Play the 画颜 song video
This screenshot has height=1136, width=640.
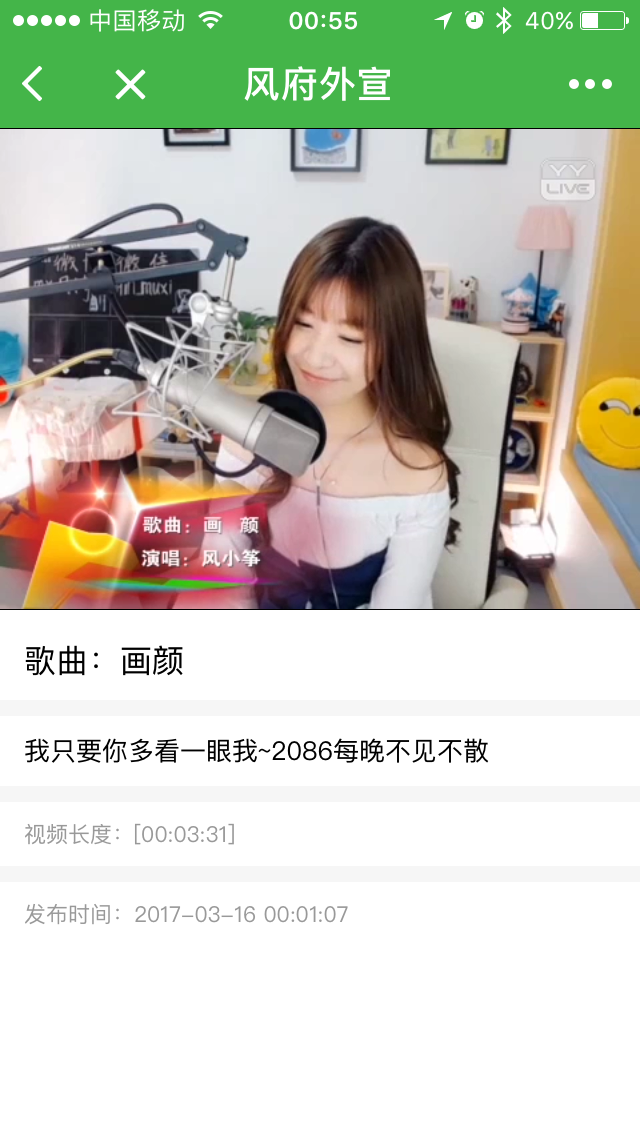pyautogui.click(x=320, y=368)
